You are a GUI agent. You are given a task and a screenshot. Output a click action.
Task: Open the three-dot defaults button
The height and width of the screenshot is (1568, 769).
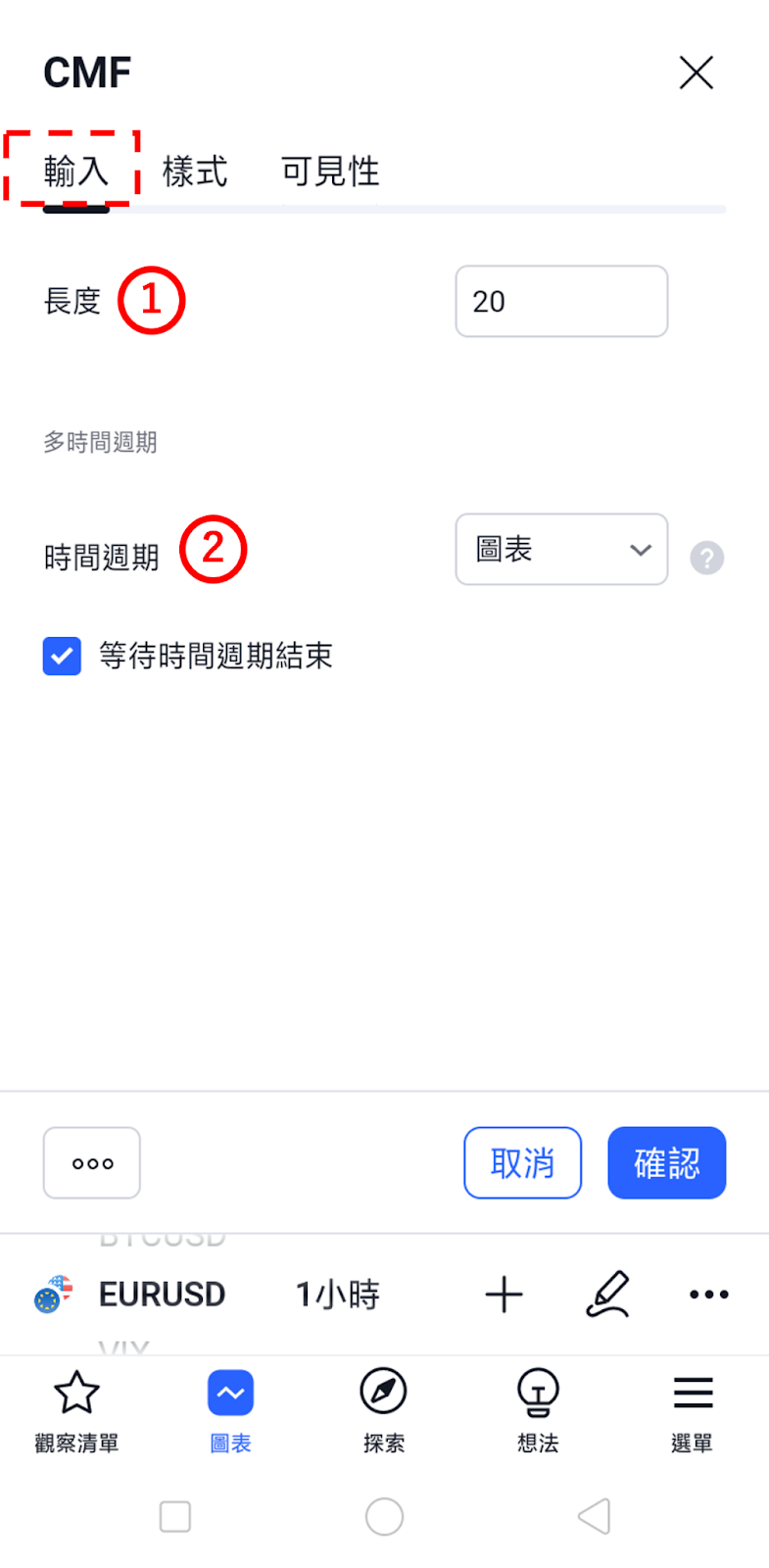pos(92,1163)
